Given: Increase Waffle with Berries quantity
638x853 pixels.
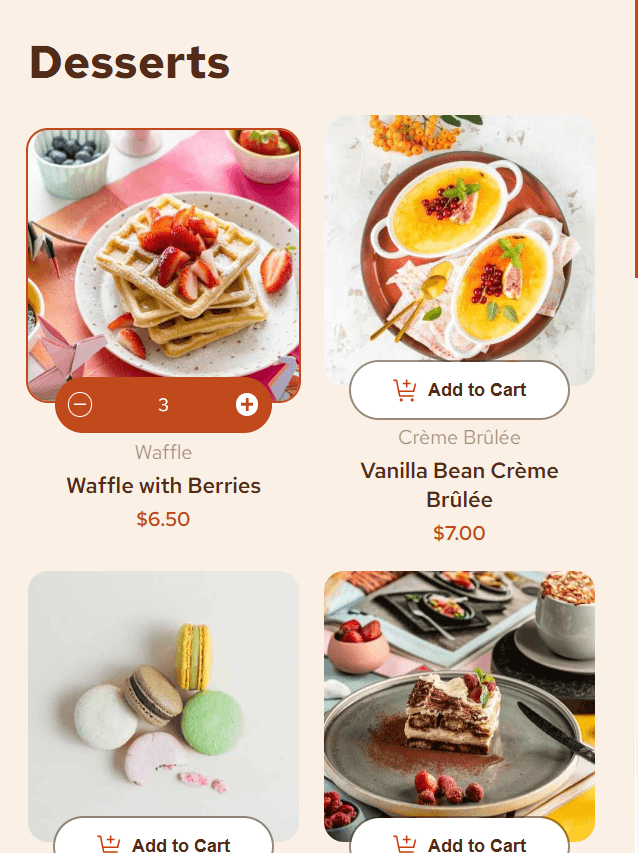Looking at the screenshot, I should point(247,405).
